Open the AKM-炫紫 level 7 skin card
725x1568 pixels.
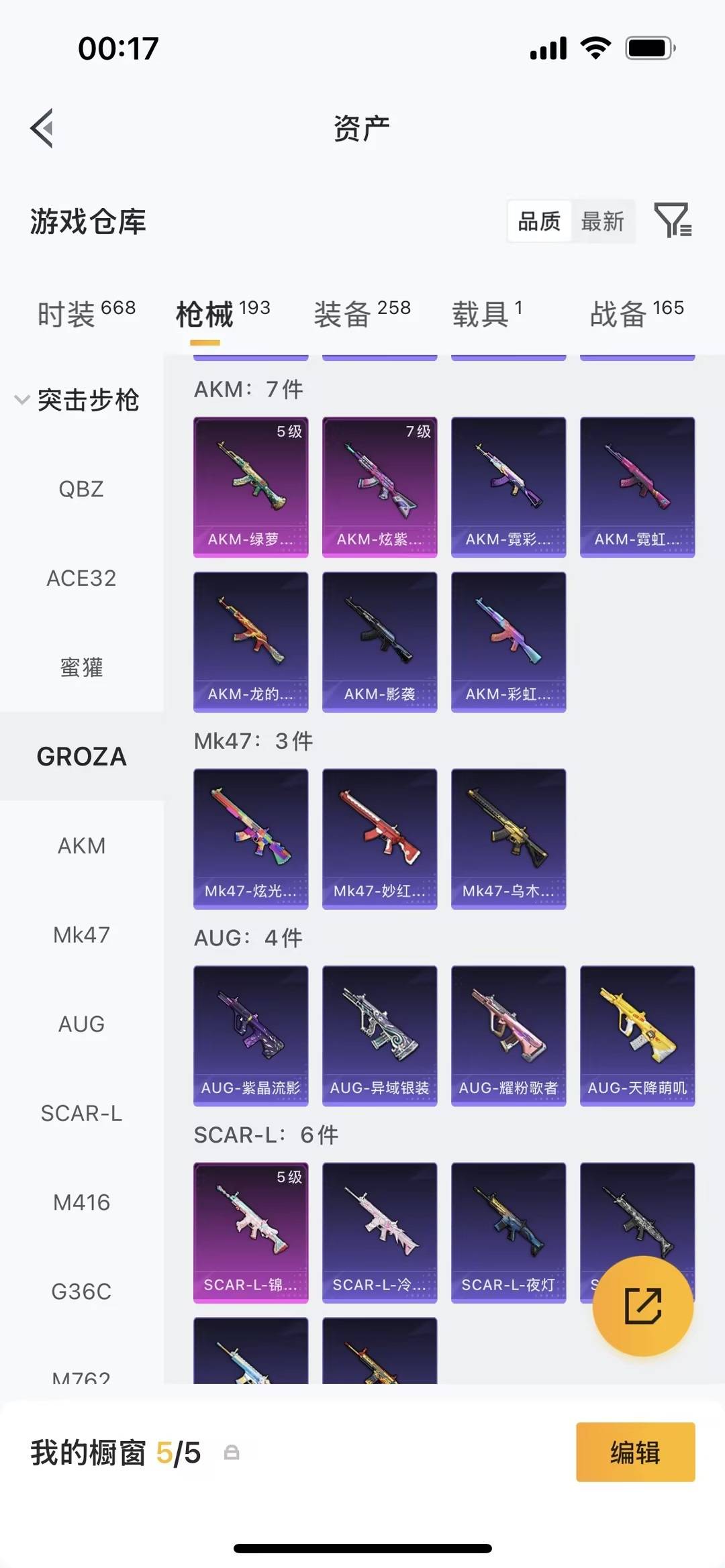tap(379, 486)
